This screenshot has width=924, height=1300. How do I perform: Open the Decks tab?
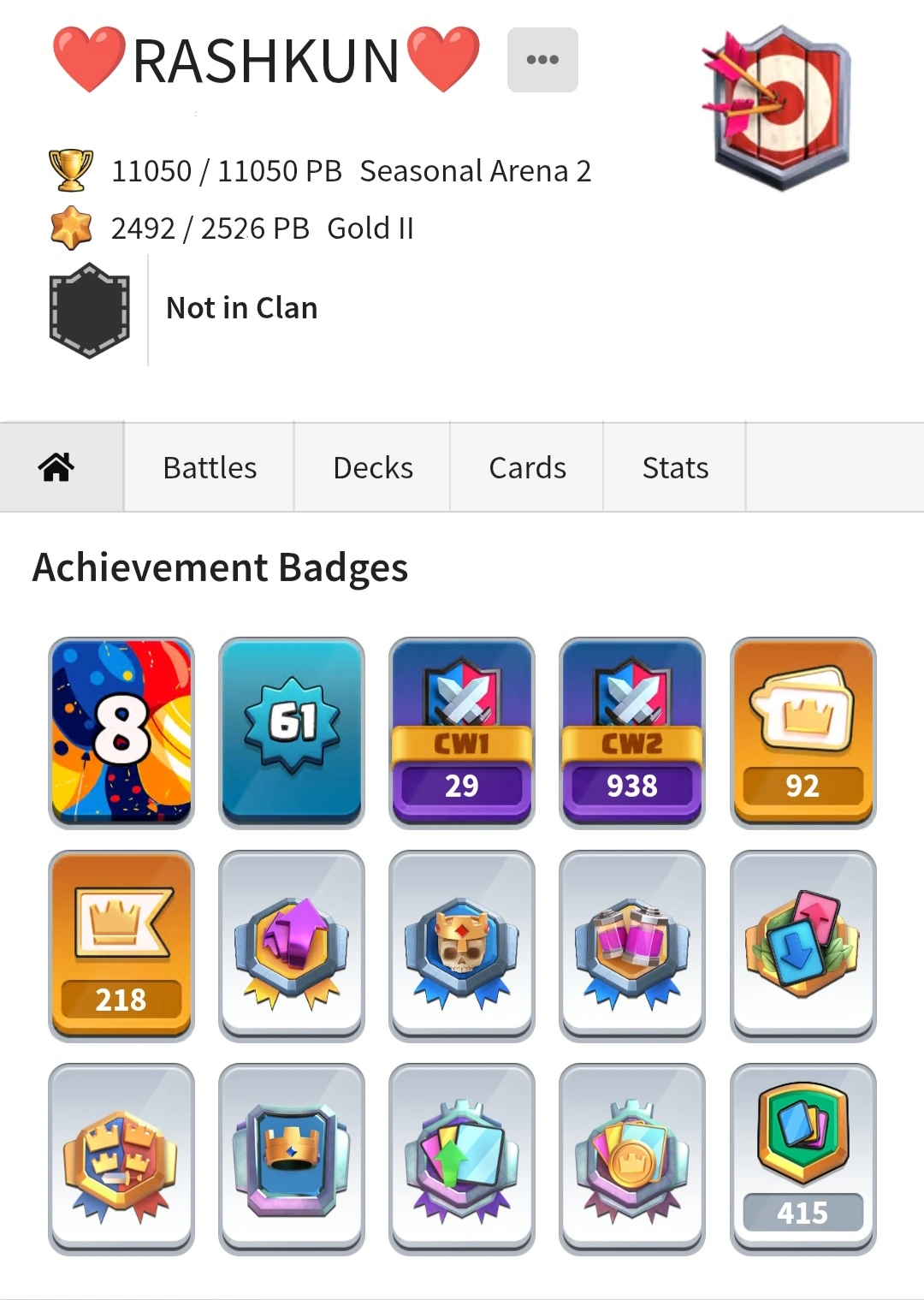pyautogui.click(x=373, y=468)
